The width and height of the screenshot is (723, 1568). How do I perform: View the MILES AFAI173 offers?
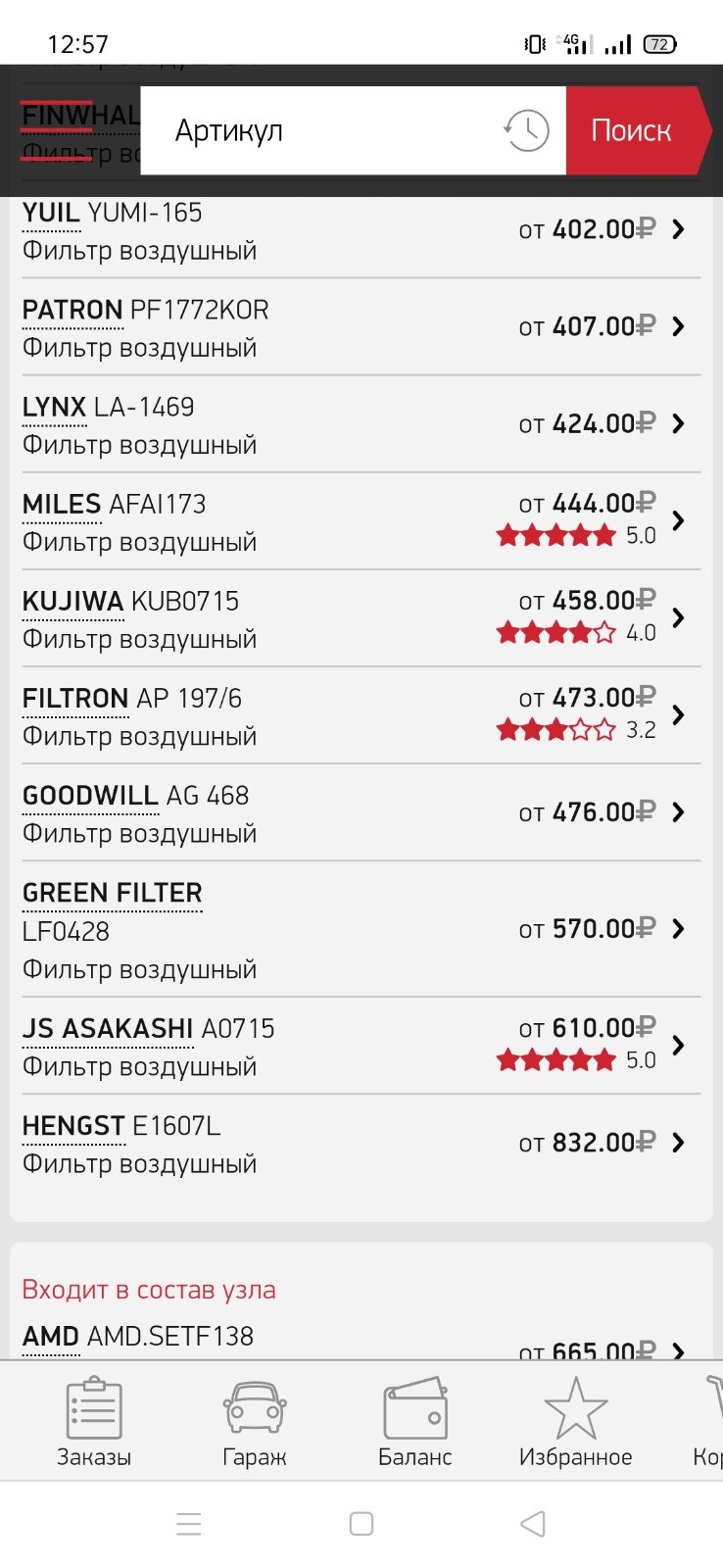click(361, 521)
